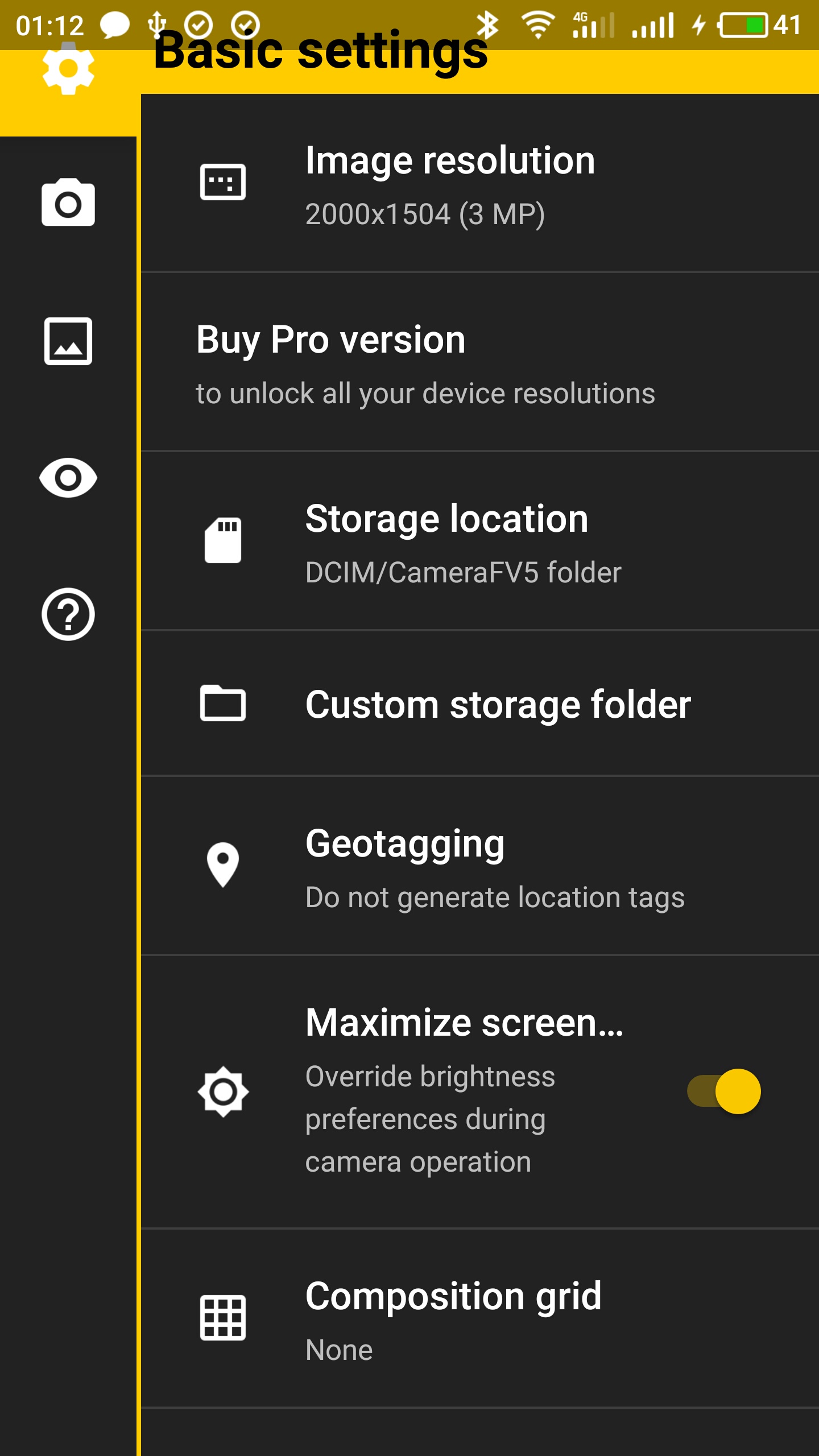Disable the Maximize screen brightness switch
819x1456 pixels.
tap(724, 1091)
